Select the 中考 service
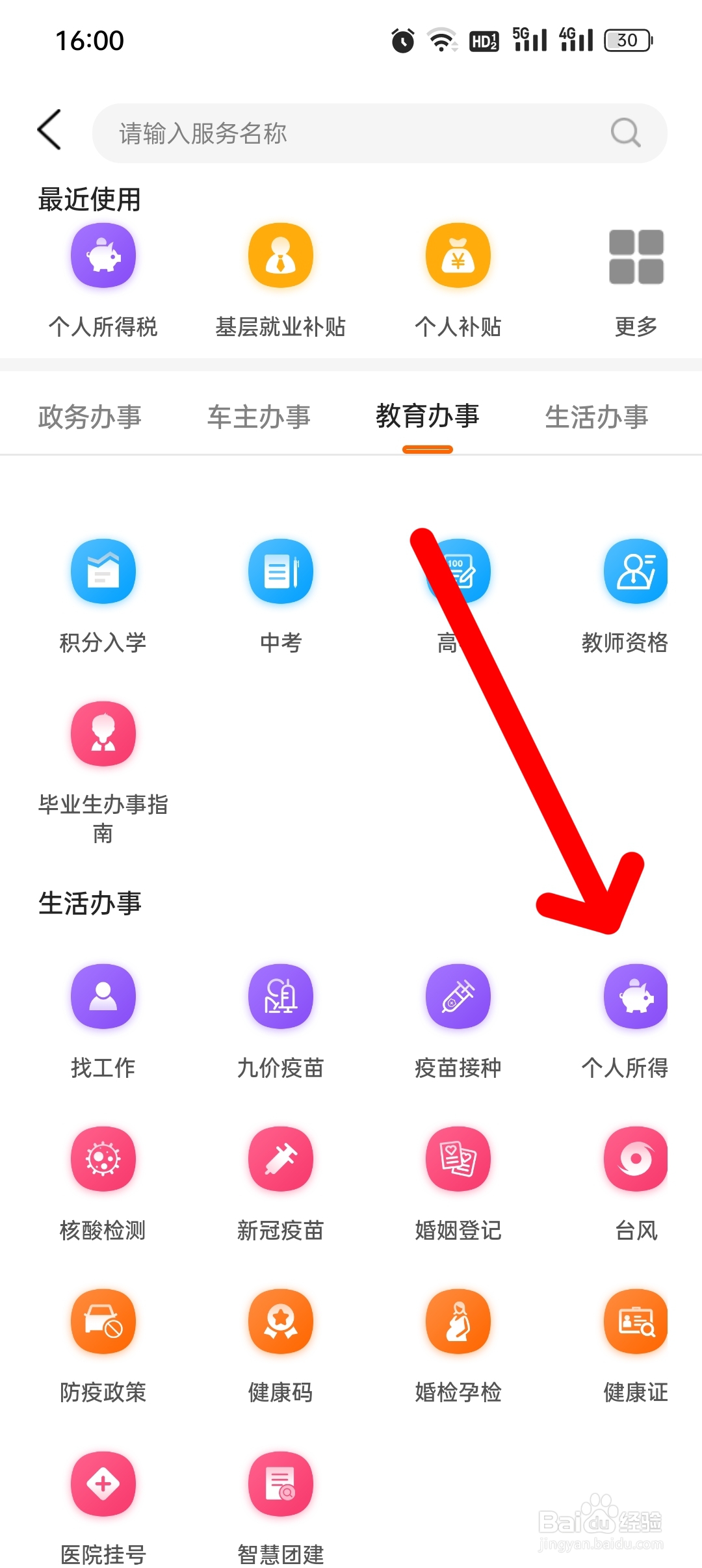This screenshot has height=1568, width=702. (x=279, y=571)
